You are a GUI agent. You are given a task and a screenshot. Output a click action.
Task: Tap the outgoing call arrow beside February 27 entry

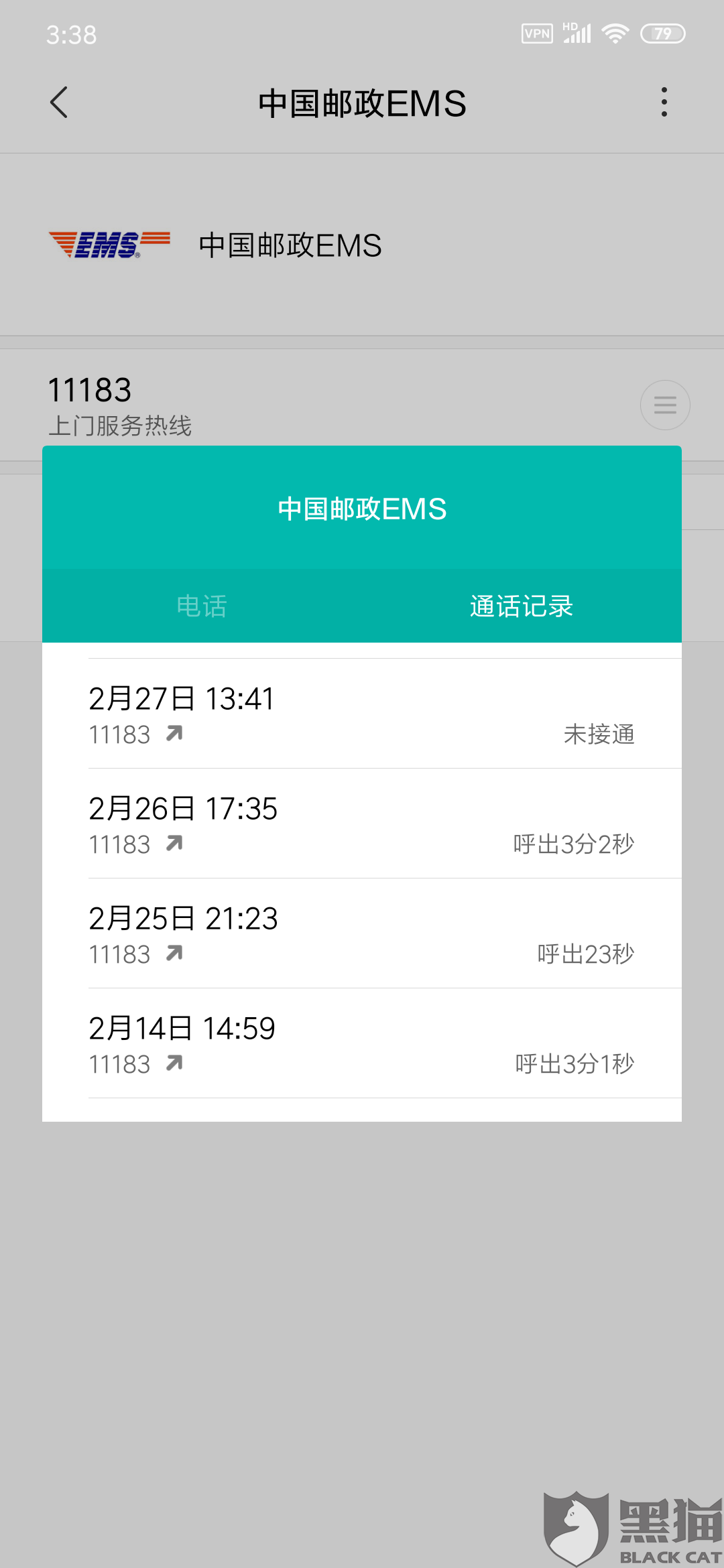click(x=175, y=734)
